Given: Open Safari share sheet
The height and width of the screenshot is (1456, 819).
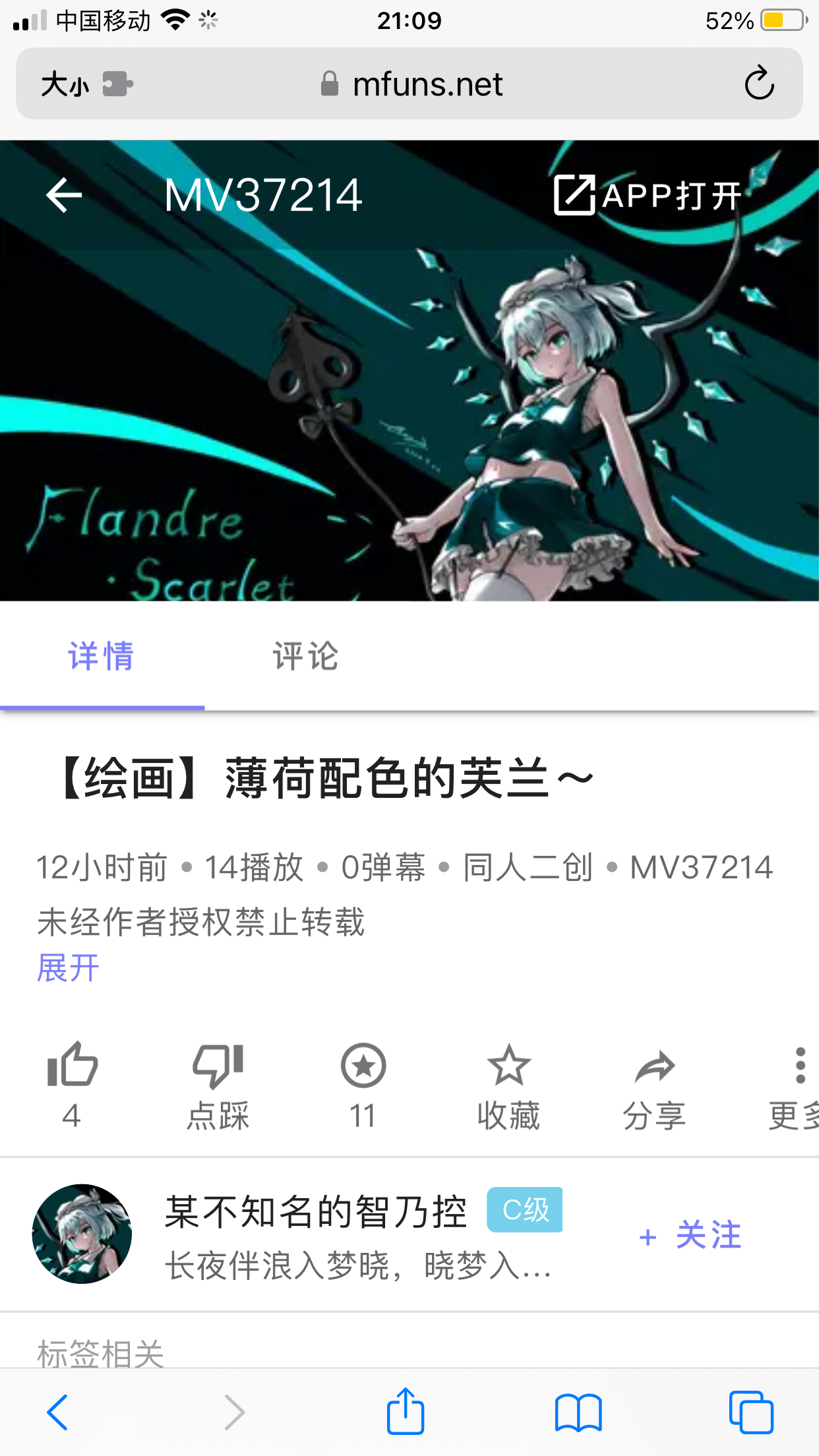Looking at the screenshot, I should coord(405,1411).
